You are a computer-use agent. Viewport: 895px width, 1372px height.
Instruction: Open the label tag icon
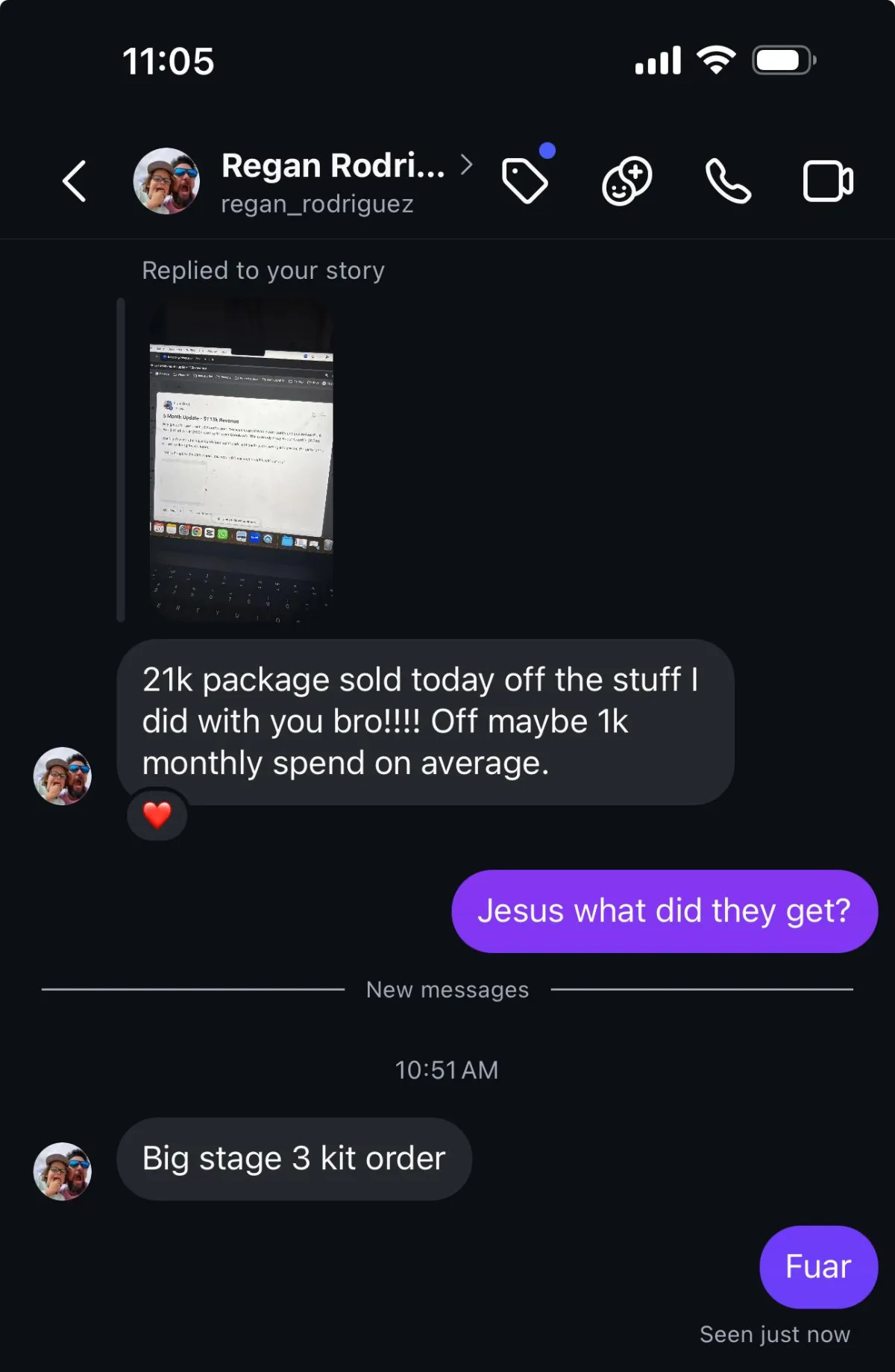[x=525, y=180]
